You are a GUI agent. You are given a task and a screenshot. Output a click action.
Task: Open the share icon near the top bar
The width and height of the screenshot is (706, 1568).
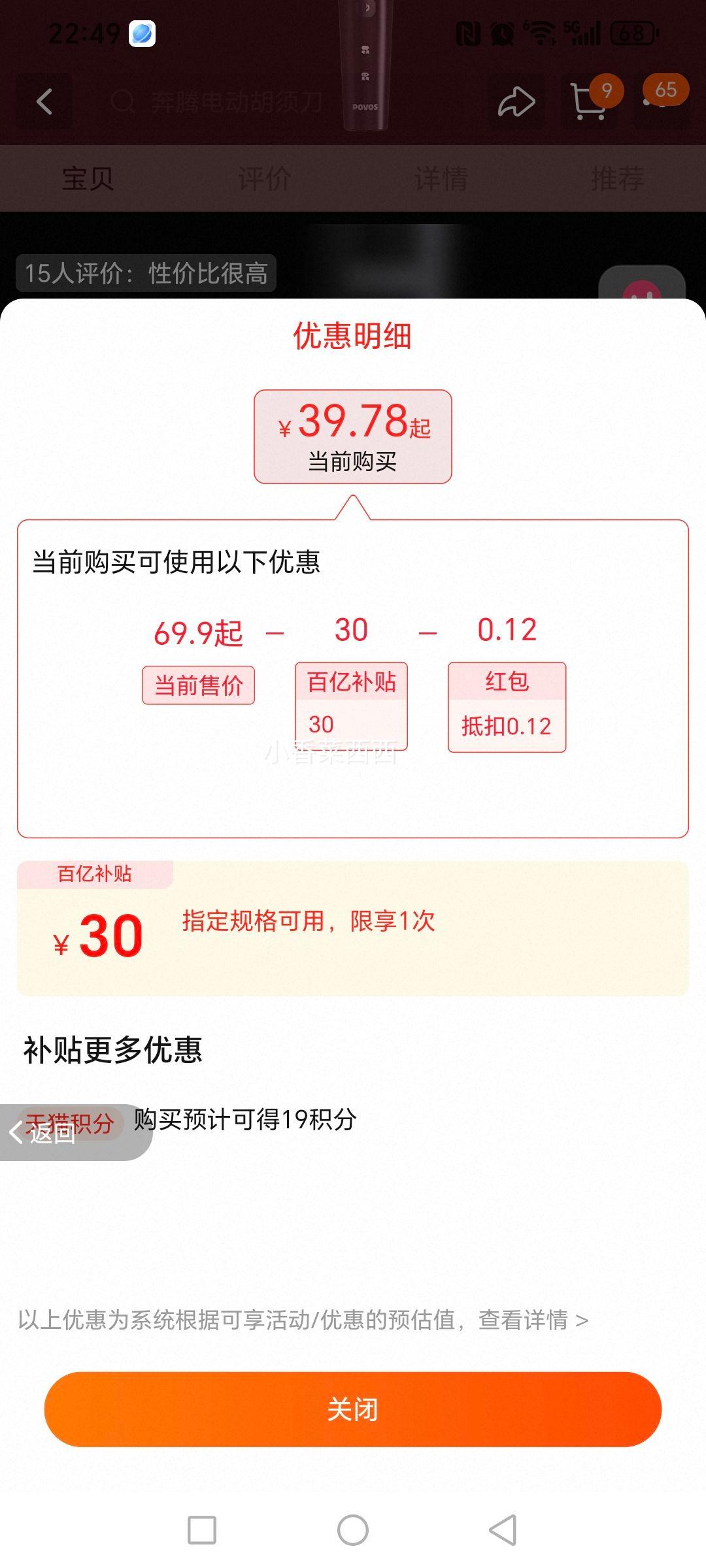[516, 101]
